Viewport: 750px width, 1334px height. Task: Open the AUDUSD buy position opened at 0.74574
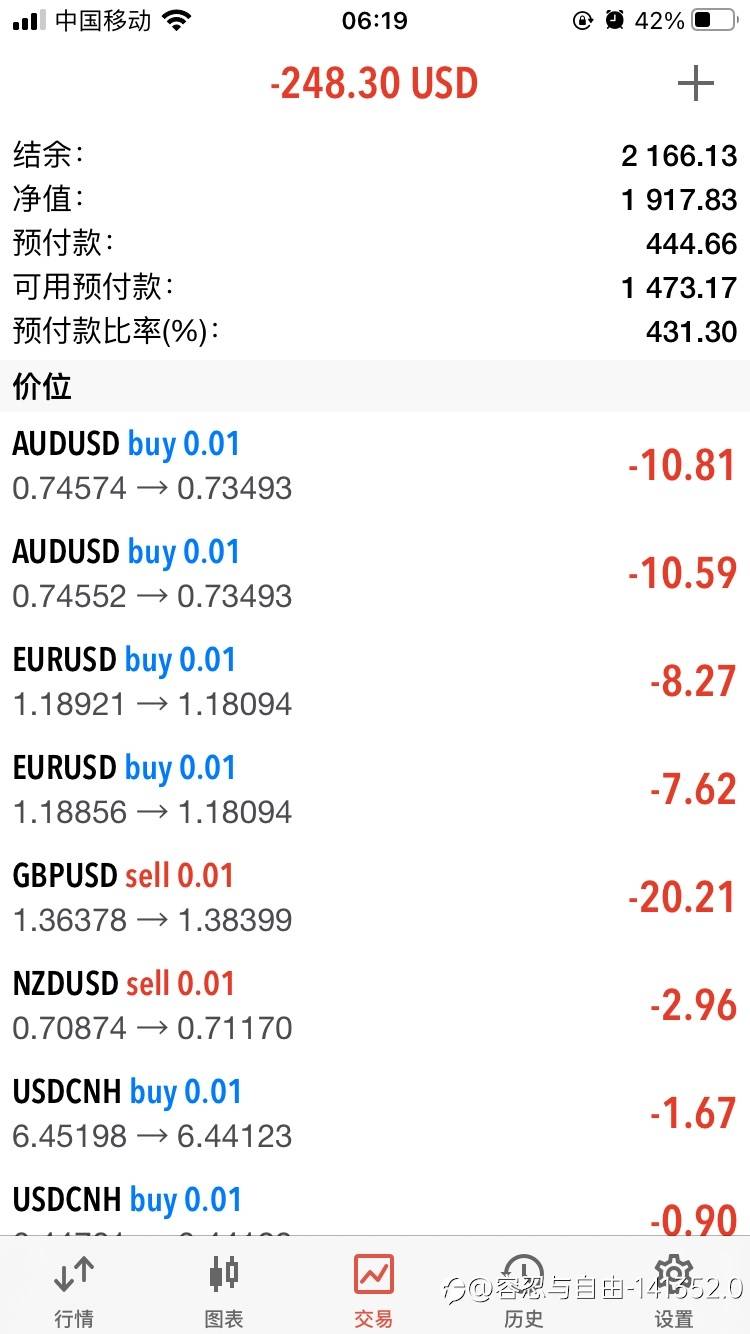[374, 466]
